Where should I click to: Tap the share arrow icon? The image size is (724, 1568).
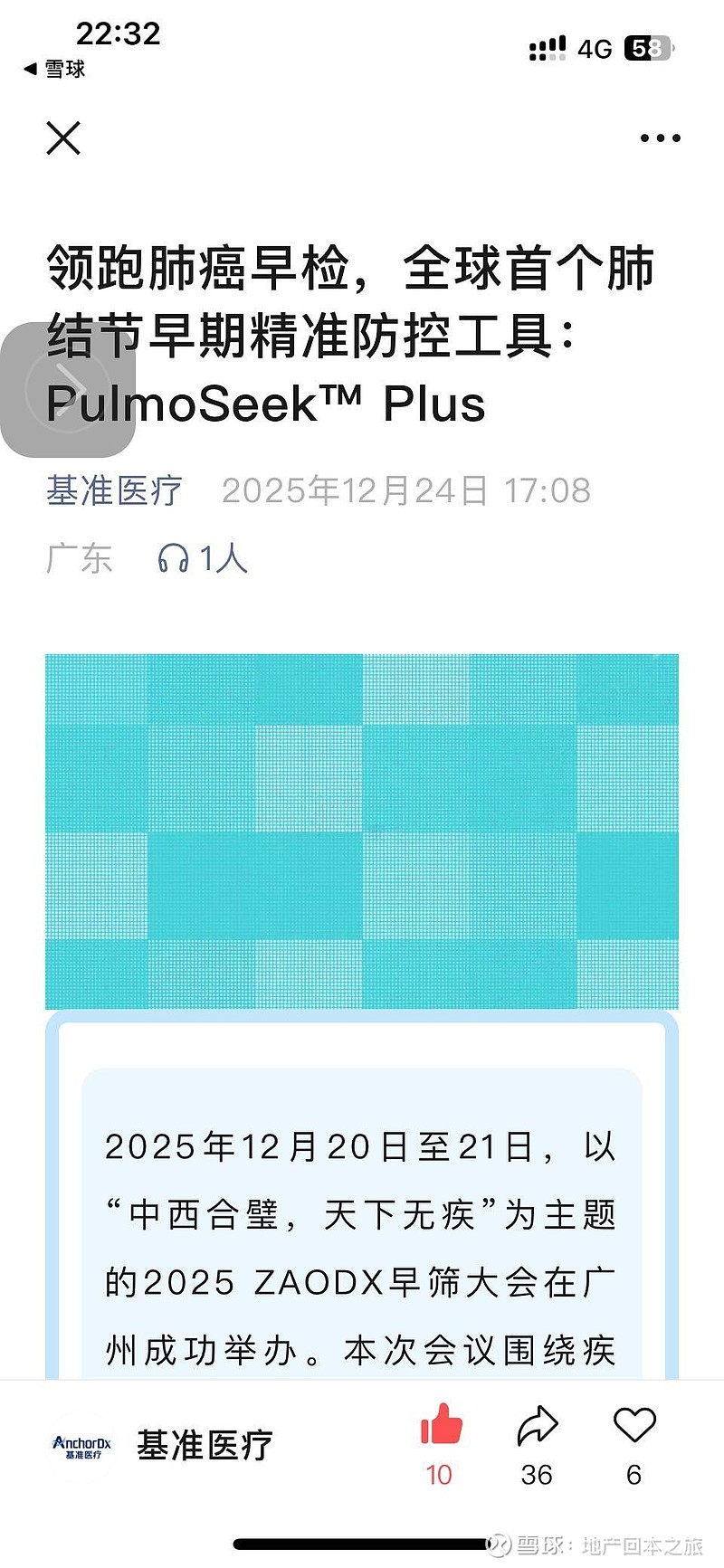tap(538, 1422)
